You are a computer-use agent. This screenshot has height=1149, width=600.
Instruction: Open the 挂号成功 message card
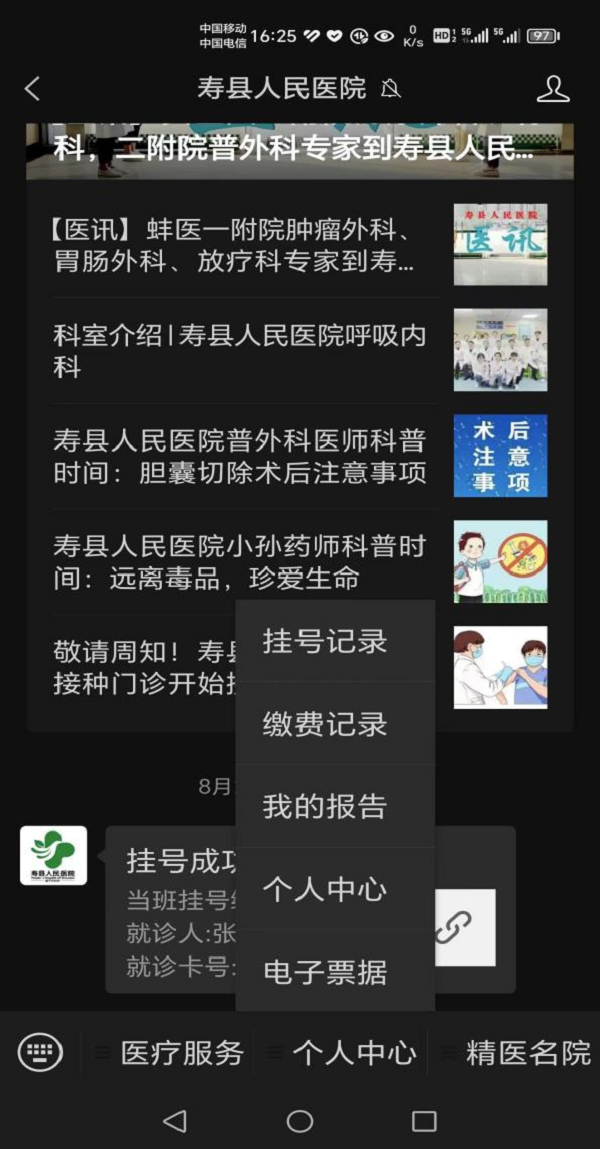click(x=170, y=910)
